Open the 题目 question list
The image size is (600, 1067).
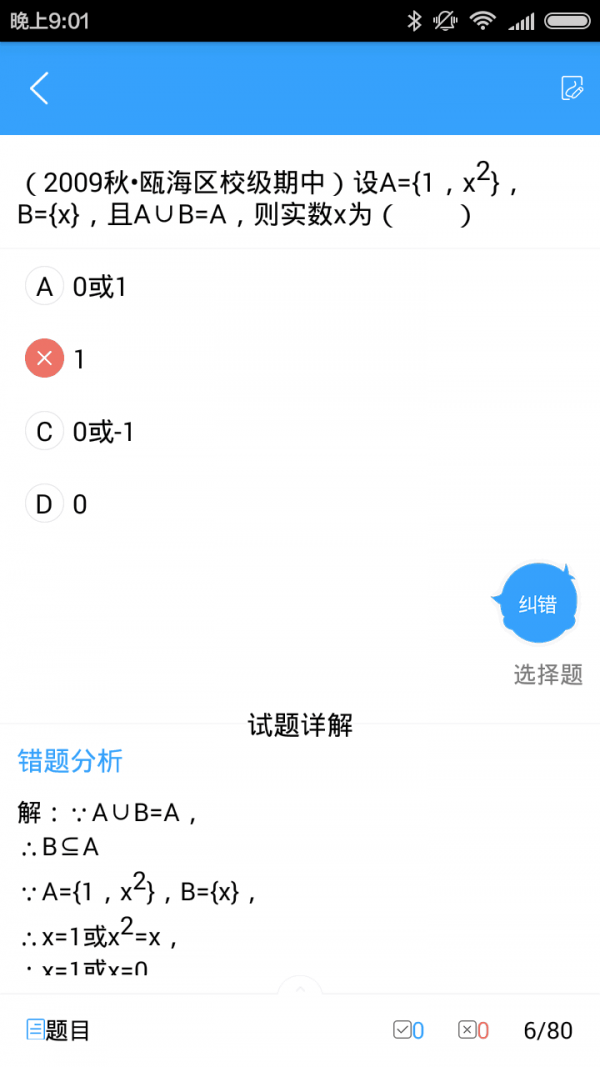(58, 1030)
